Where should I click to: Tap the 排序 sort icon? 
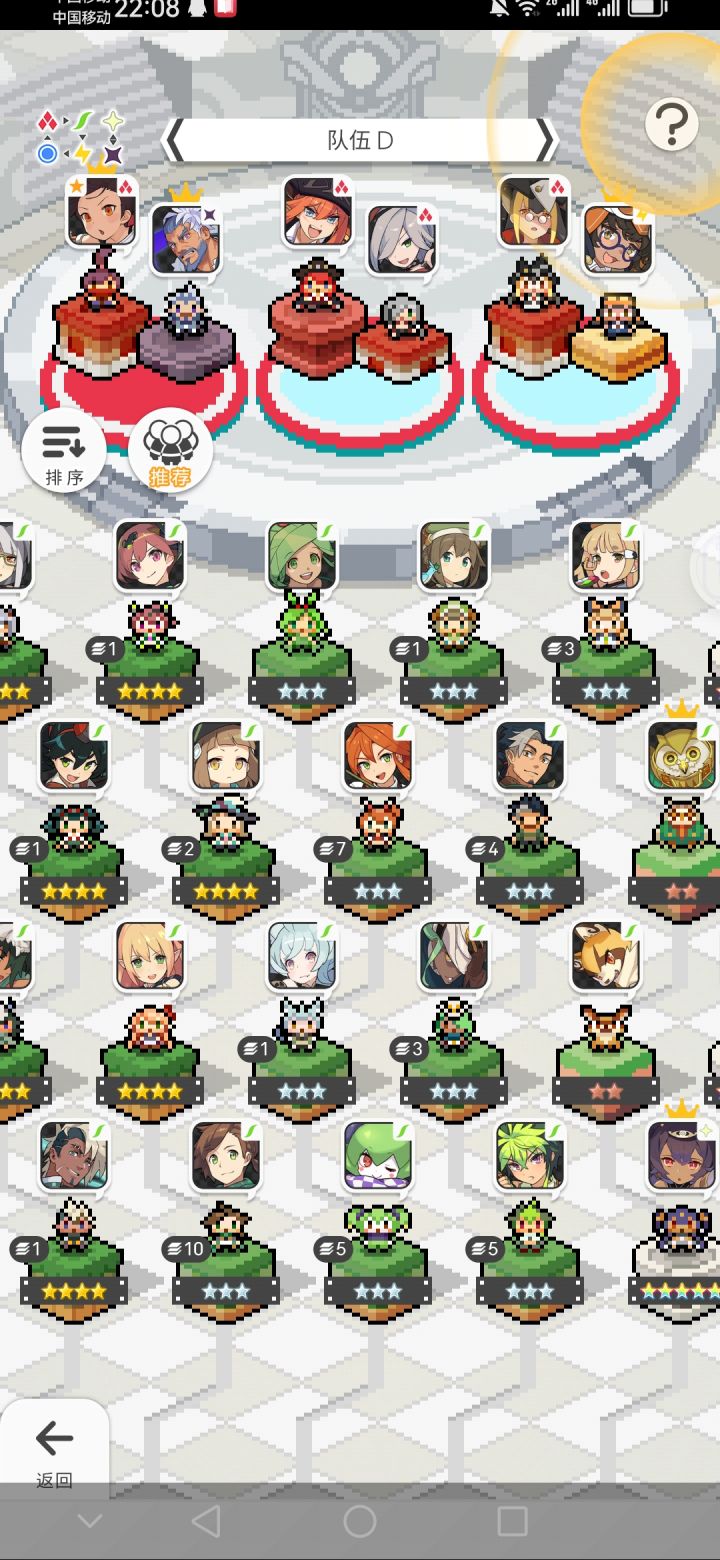[x=63, y=450]
